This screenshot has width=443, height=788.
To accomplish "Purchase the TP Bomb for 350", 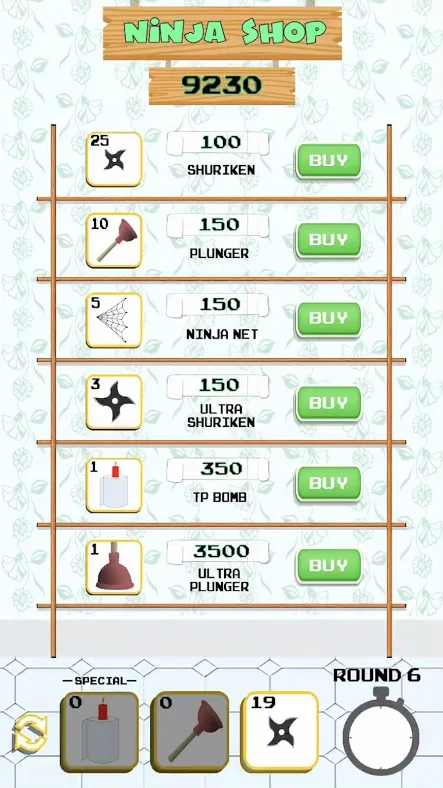I will (328, 483).
